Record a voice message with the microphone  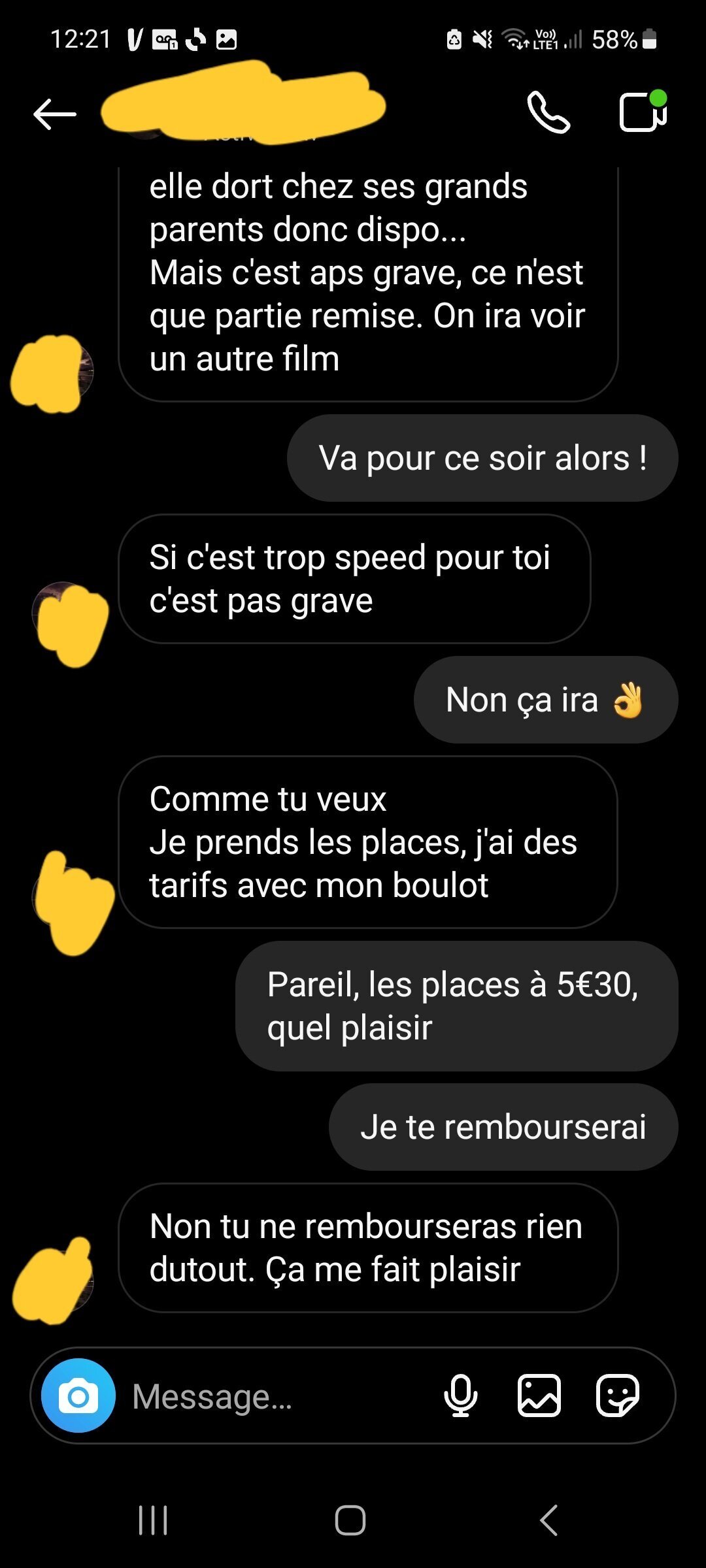coord(461,1396)
